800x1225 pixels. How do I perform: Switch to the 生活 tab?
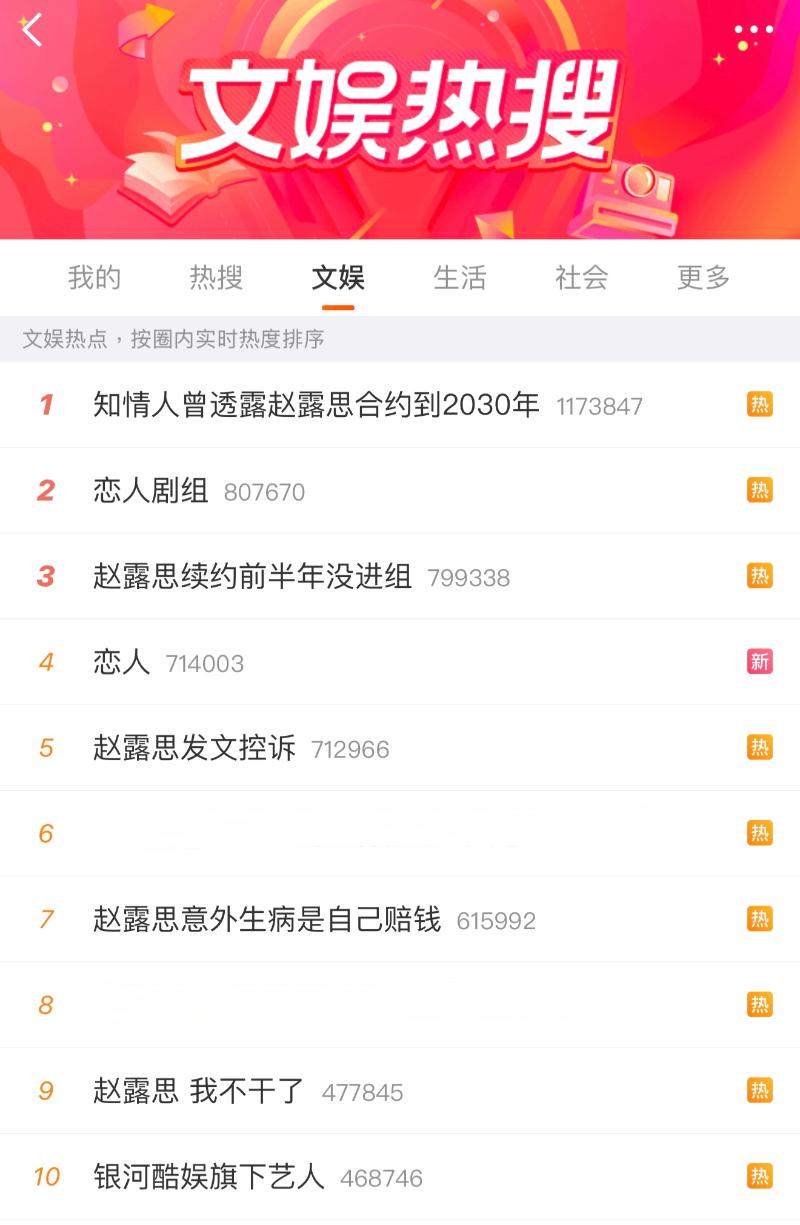pyautogui.click(x=460, y=277)
